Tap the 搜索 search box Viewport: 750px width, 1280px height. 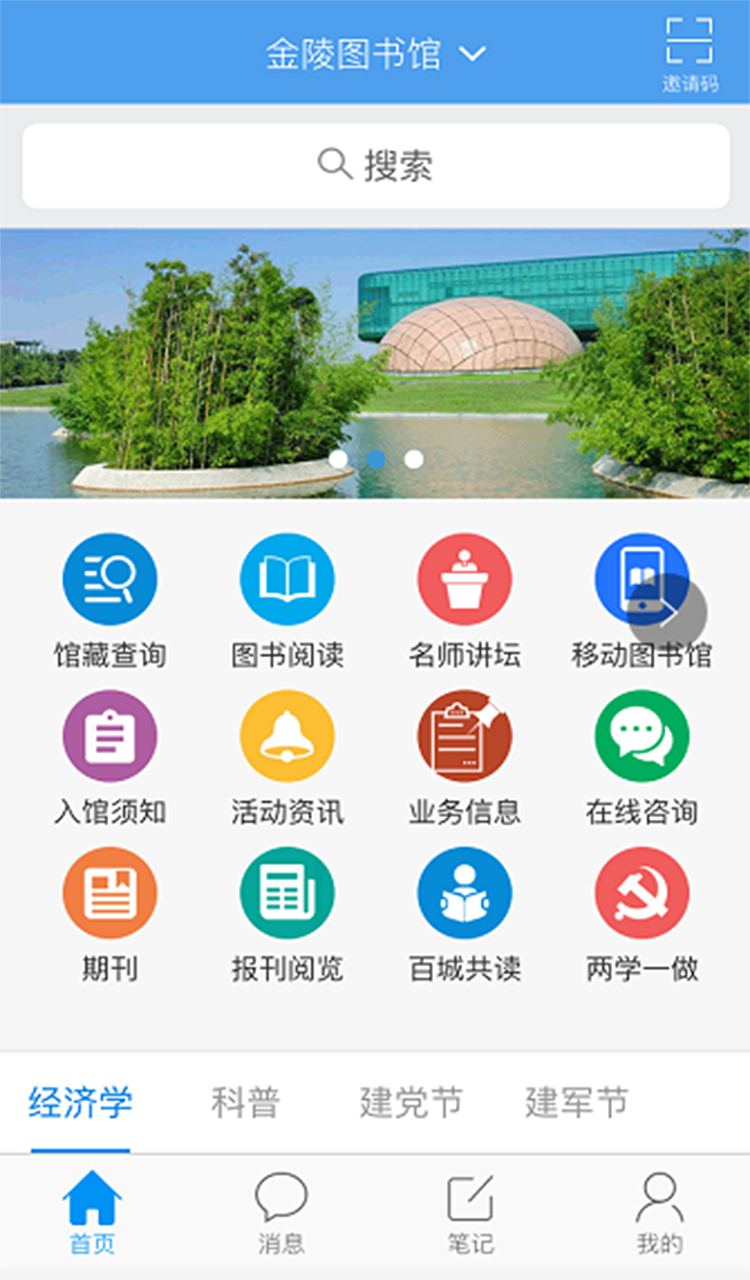tap(375, 166)
